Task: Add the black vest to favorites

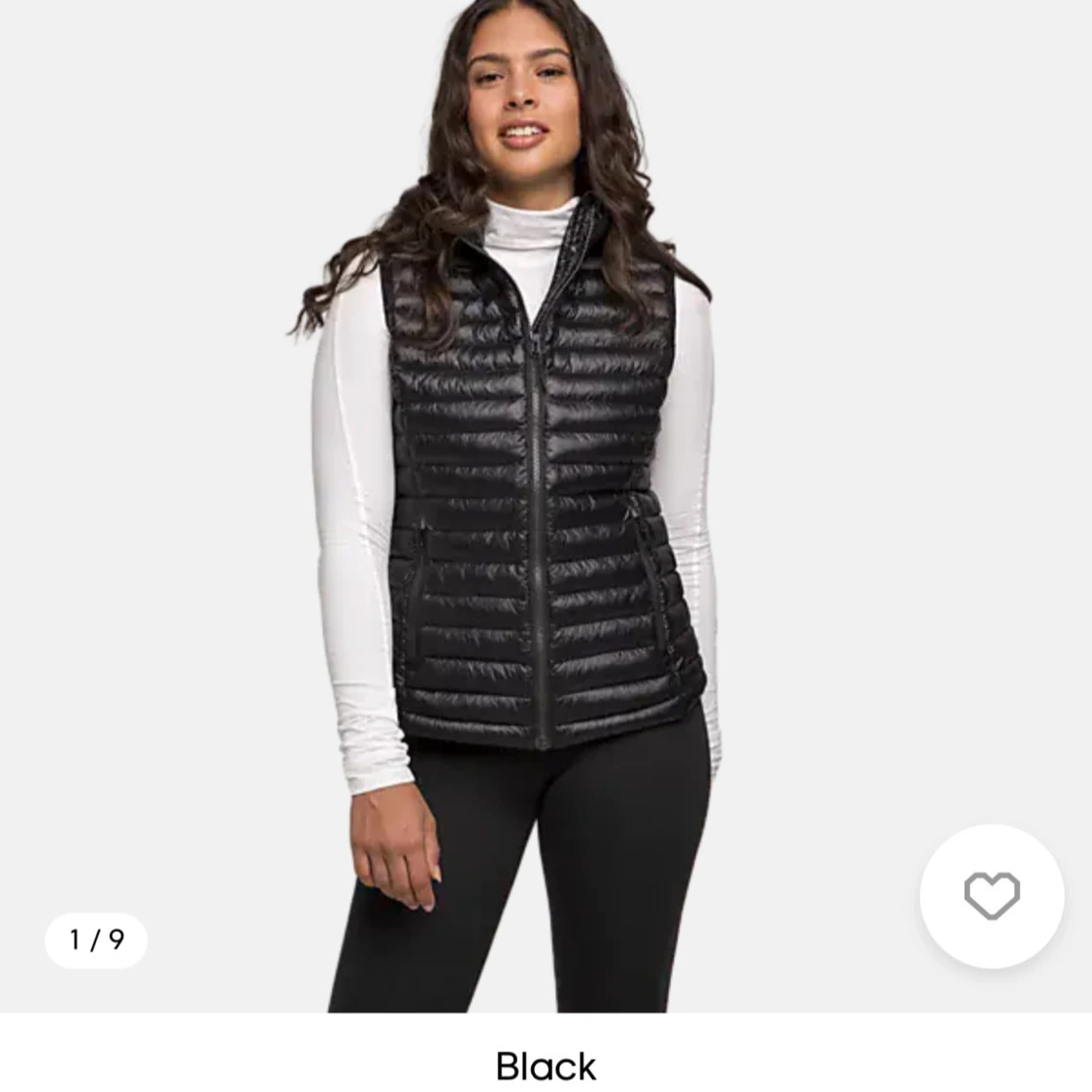Action: (991, 895)
